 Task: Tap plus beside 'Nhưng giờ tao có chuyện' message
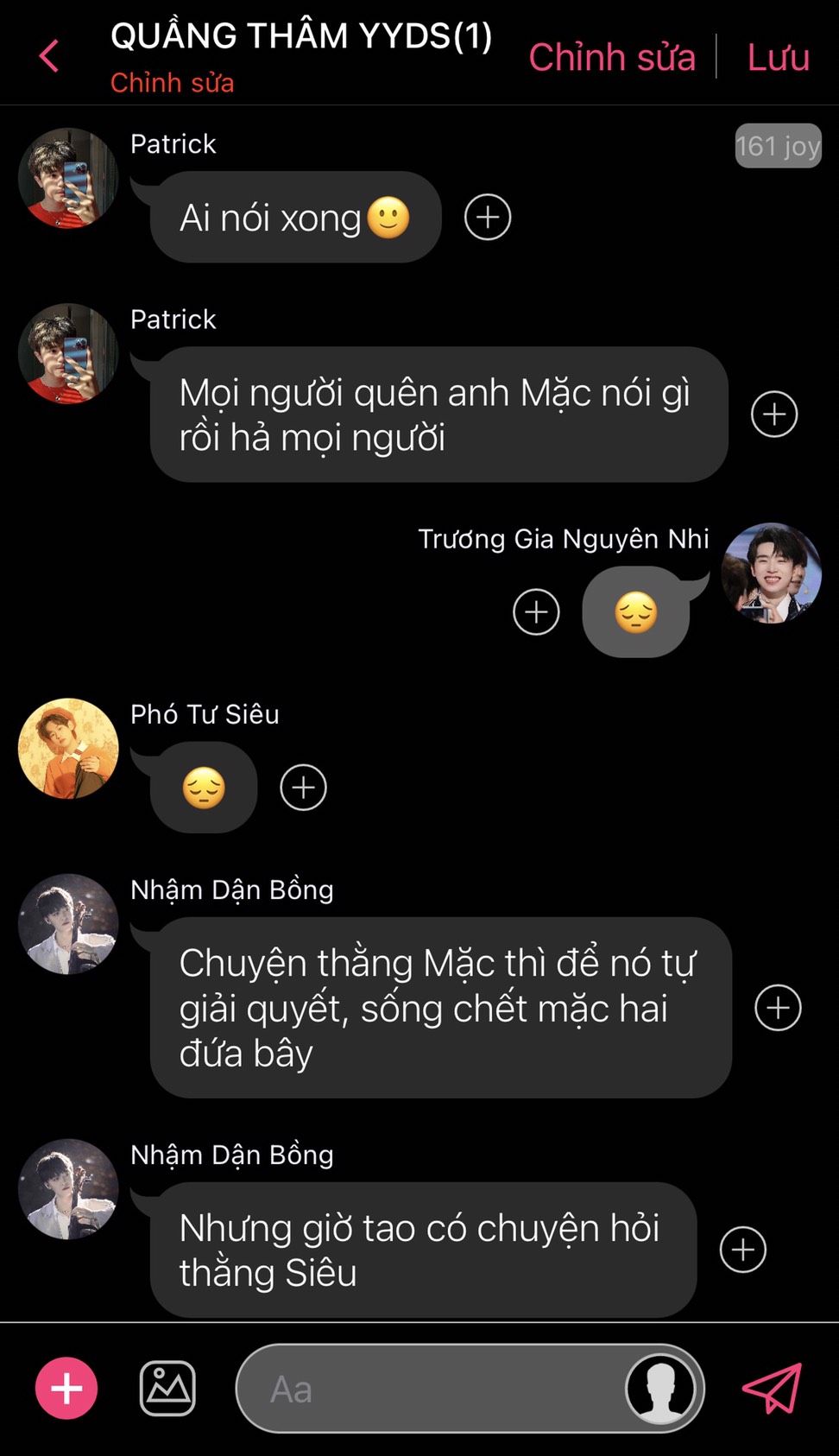pos(742,1250)
